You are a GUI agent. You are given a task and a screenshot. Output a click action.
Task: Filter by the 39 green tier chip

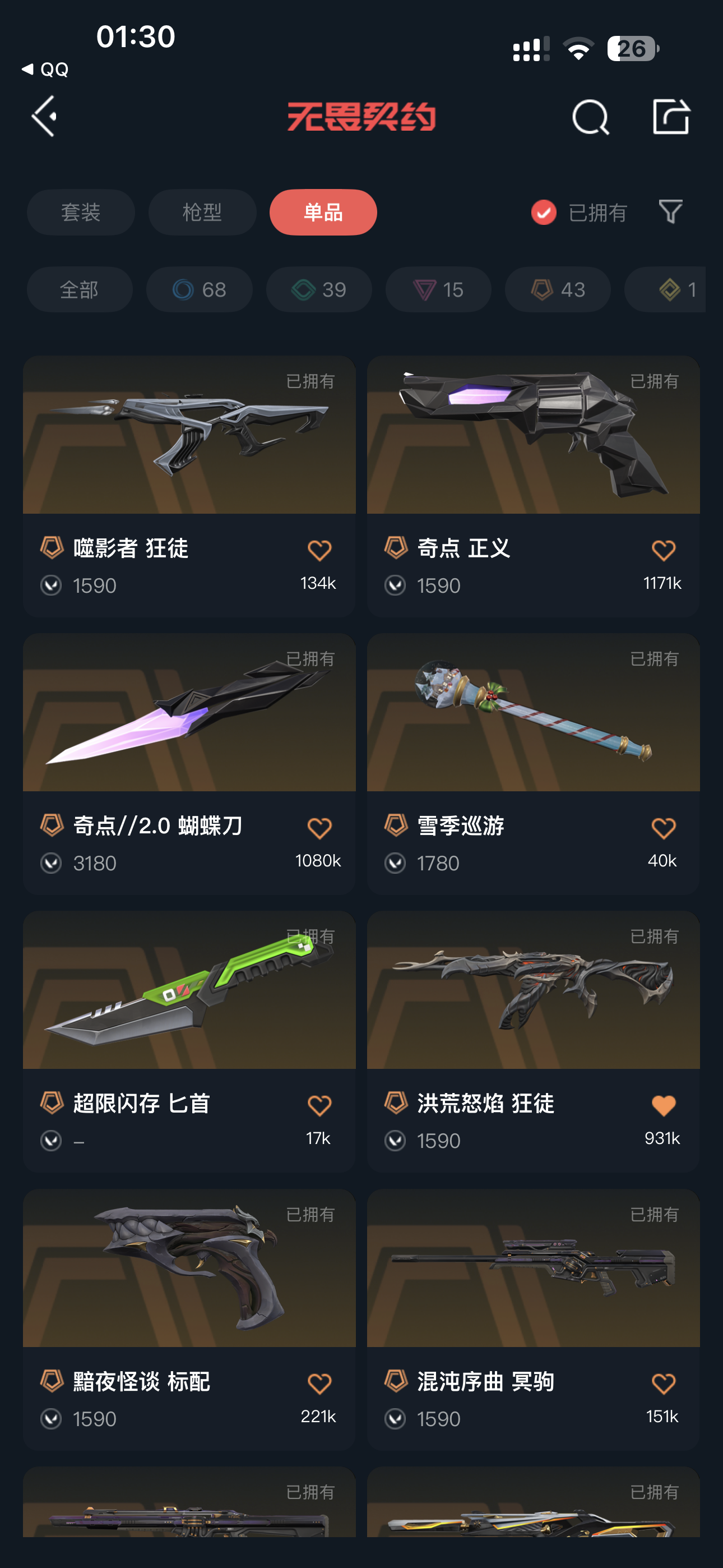click(319, 290)
